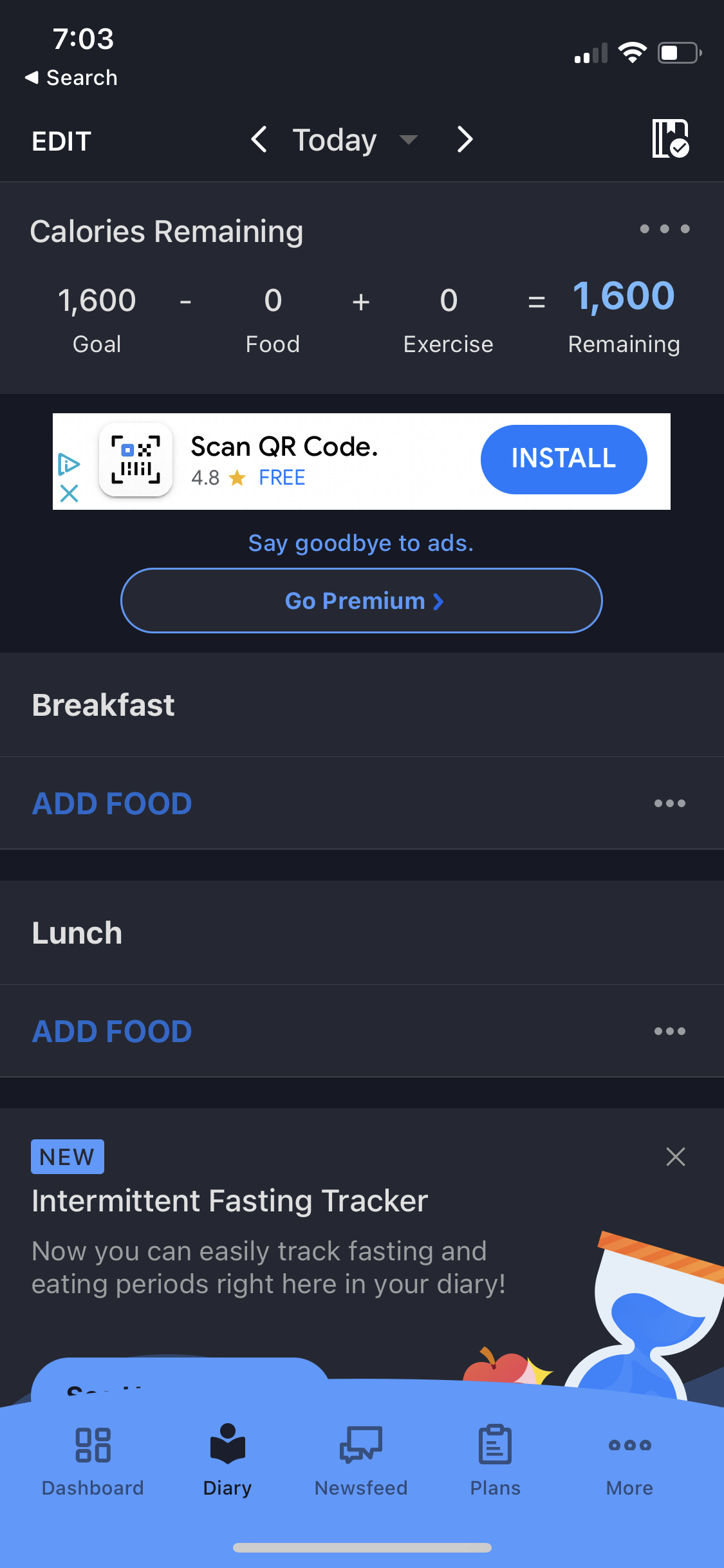The image size is (724, 1568).
Task: Advance to the next day
Action: 463,139
